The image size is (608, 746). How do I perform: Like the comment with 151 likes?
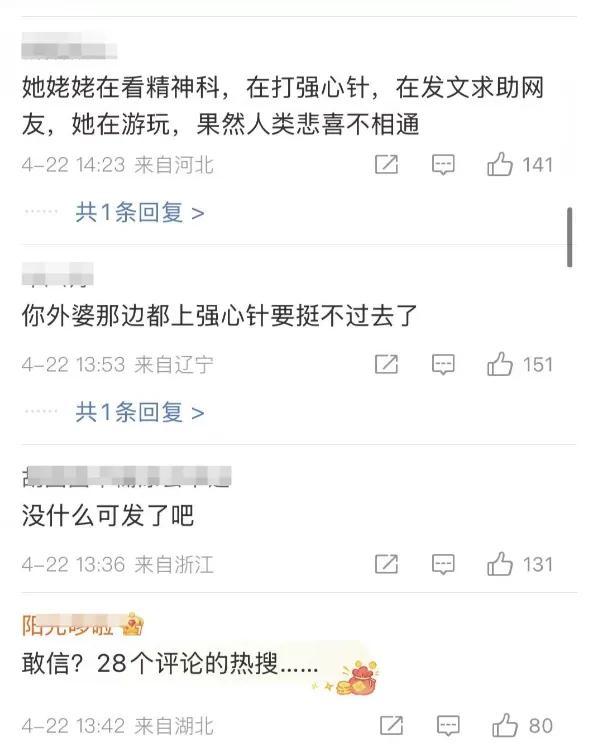point(500,365)
